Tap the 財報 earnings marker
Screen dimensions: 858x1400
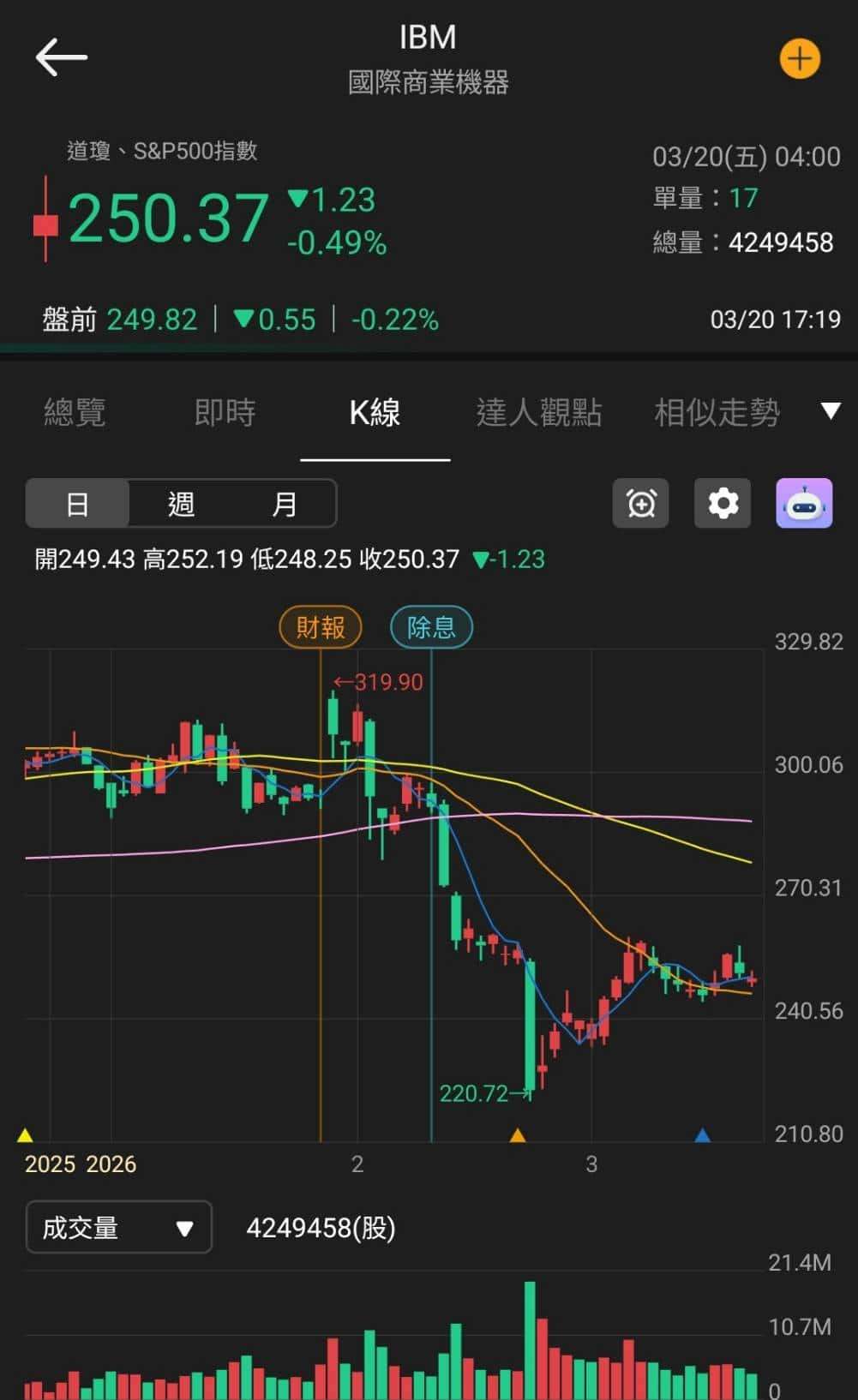pos(321,627)
